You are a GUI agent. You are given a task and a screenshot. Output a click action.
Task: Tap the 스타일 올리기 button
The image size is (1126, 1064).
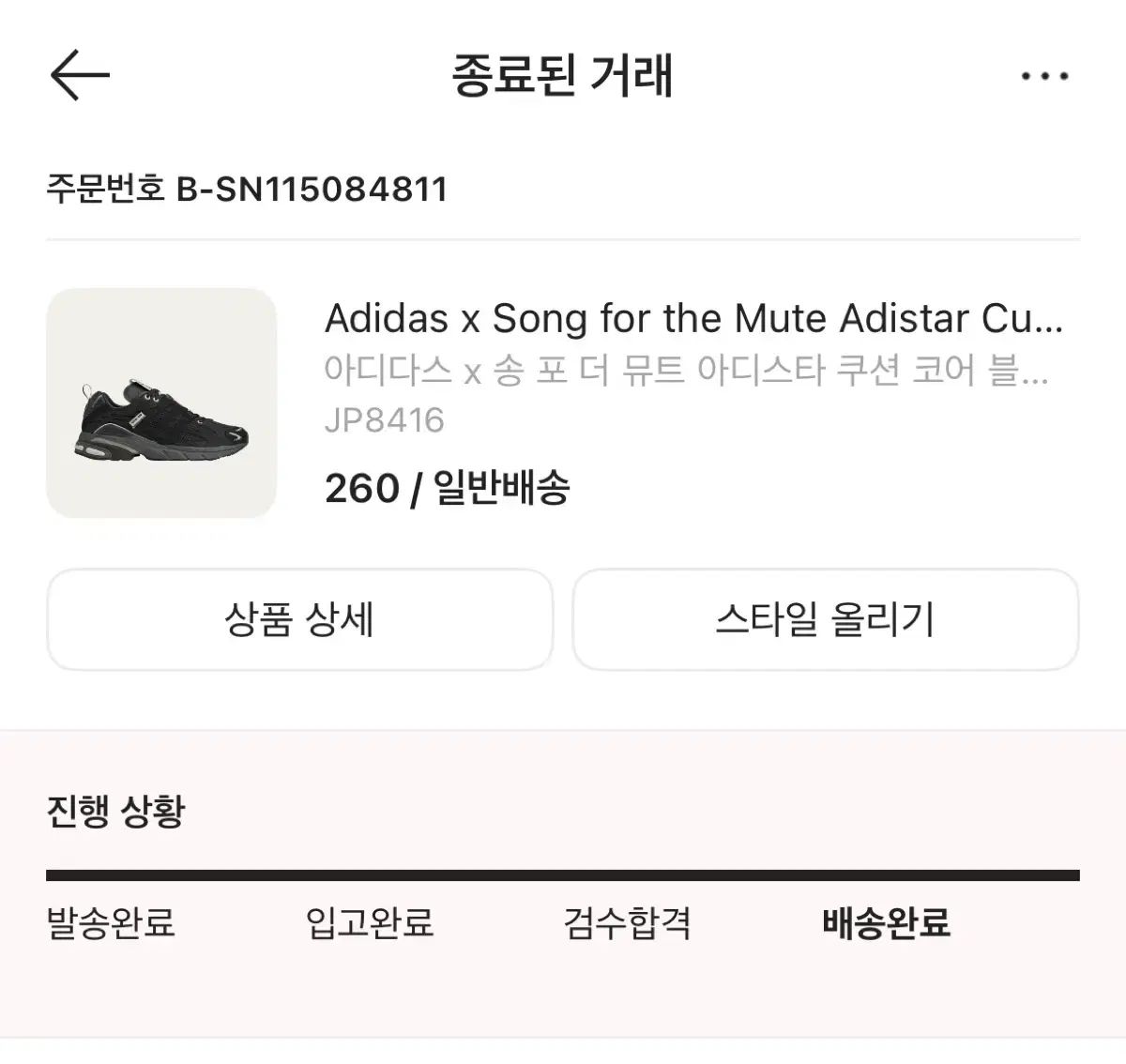[825, 619]
